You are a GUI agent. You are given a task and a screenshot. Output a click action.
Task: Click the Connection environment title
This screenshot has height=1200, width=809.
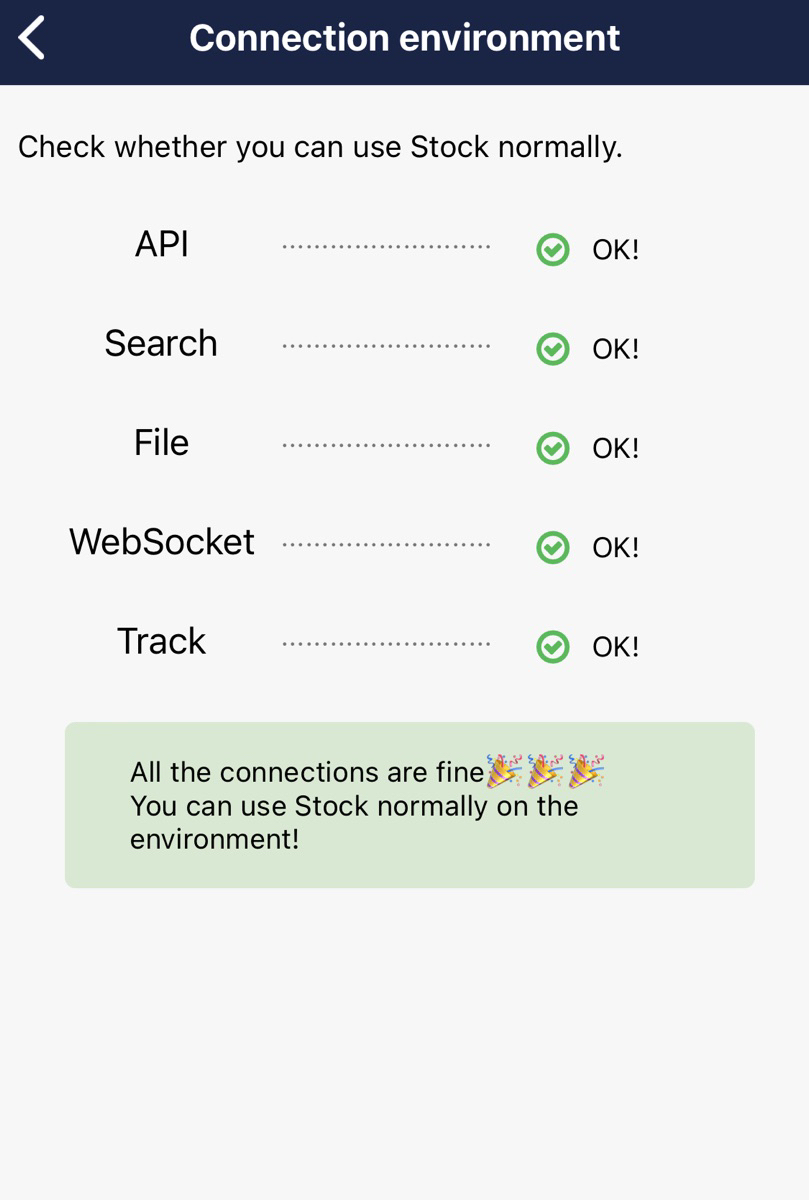tap(404, 38)
